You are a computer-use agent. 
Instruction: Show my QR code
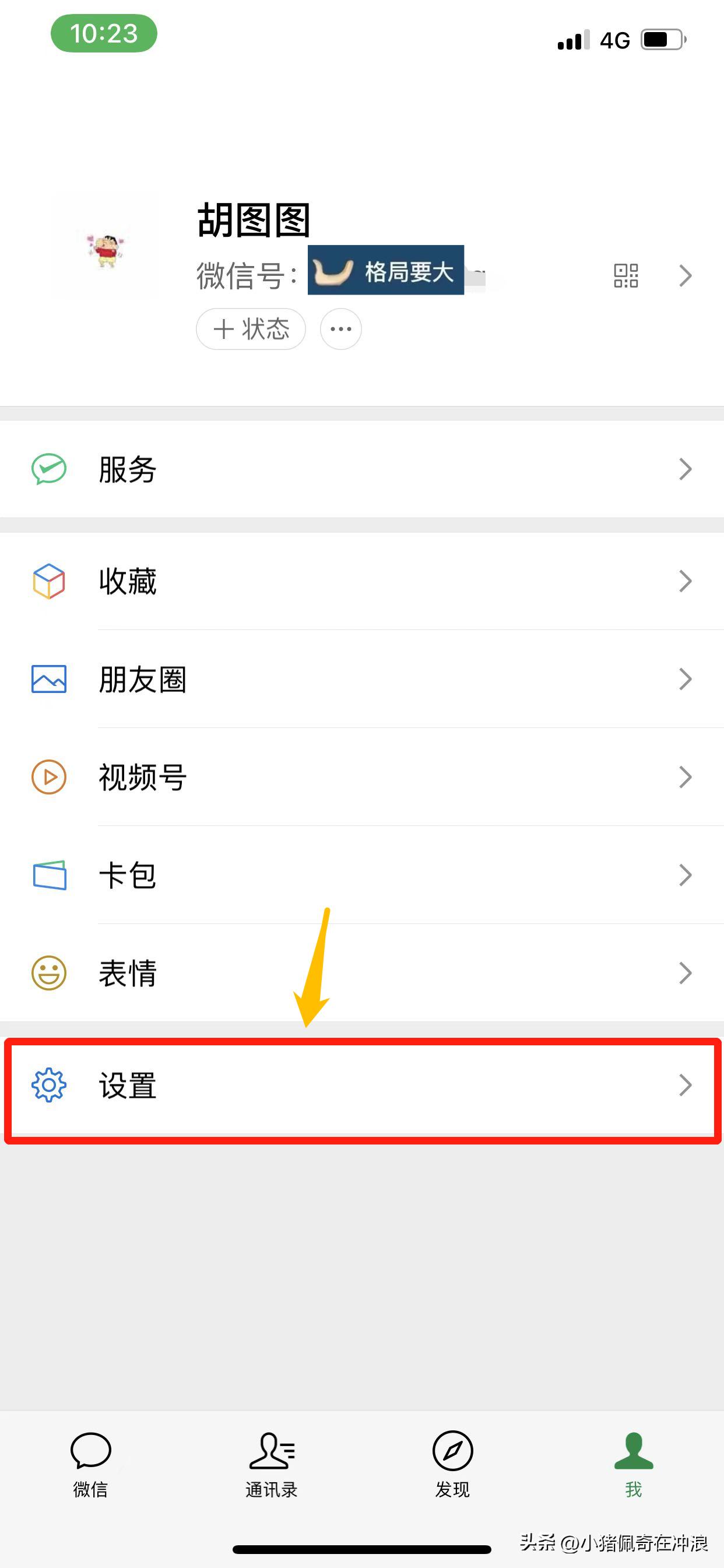point(625,275)
